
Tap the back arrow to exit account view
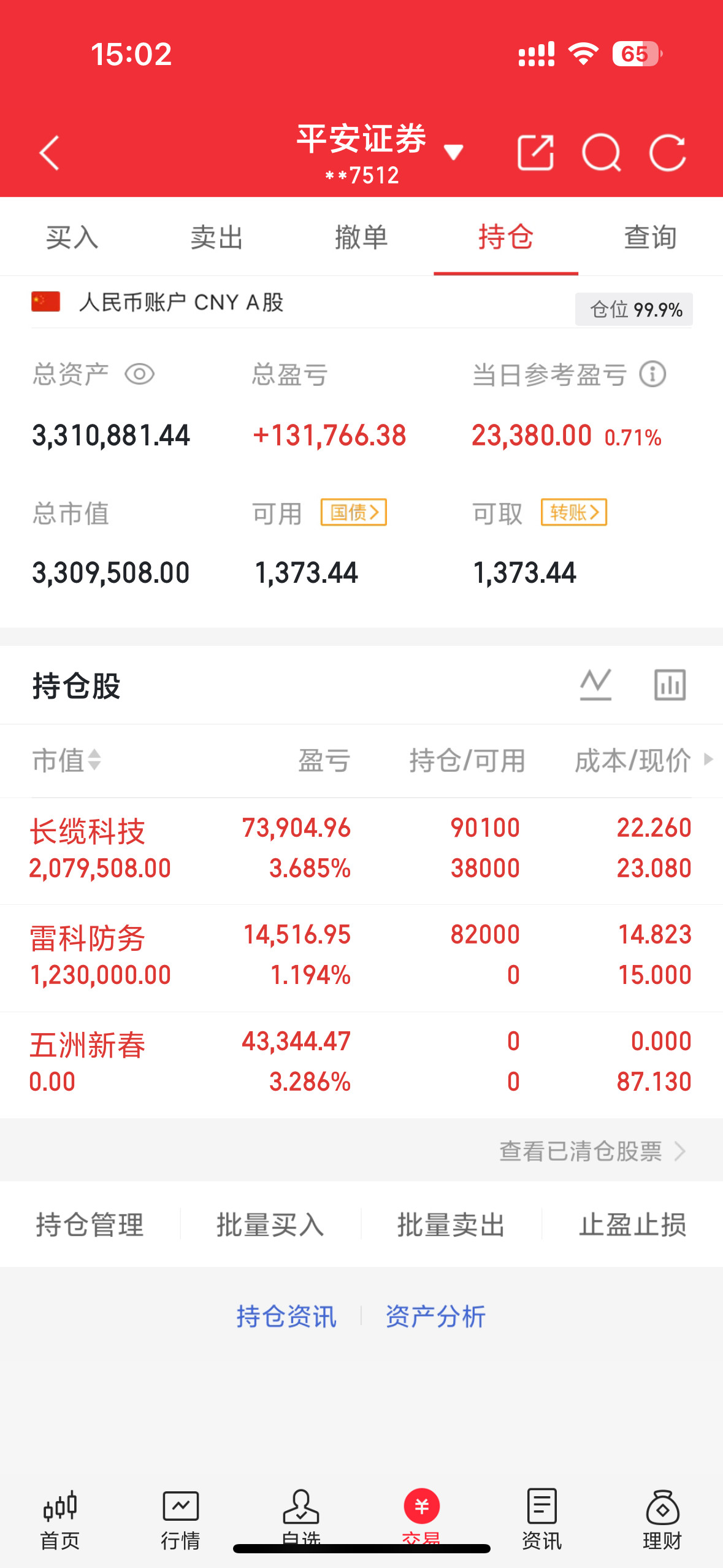[x=49, y=153]
